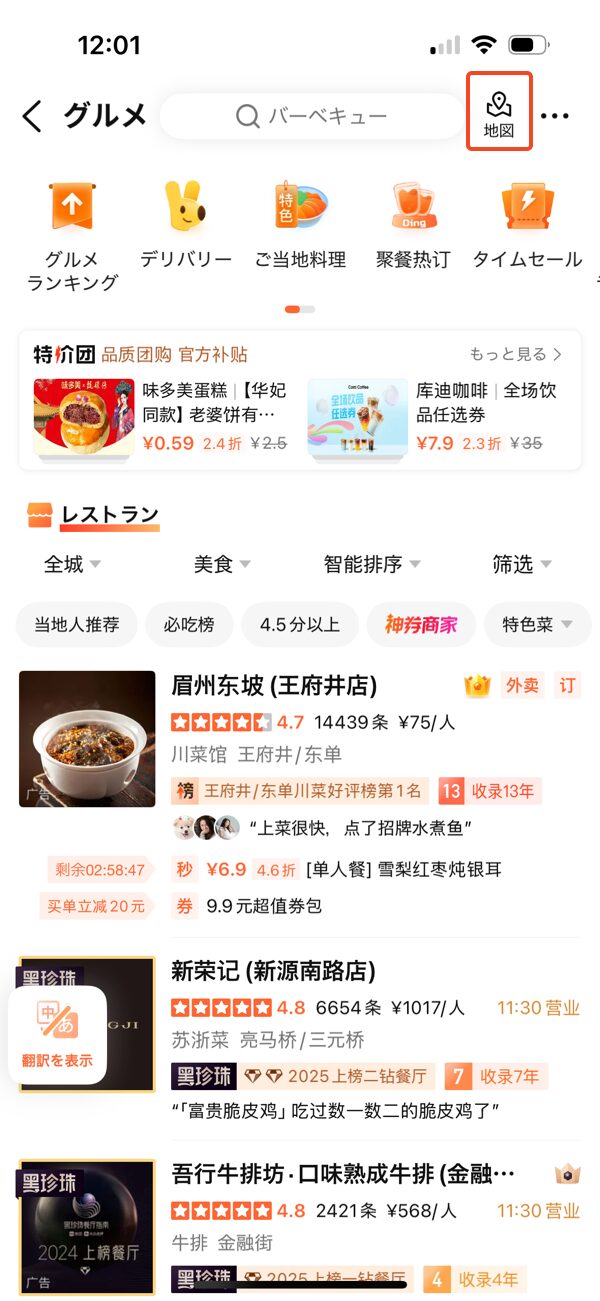Open the 味多美蛋糕 ¥0.59 deal

click(160, 416)
